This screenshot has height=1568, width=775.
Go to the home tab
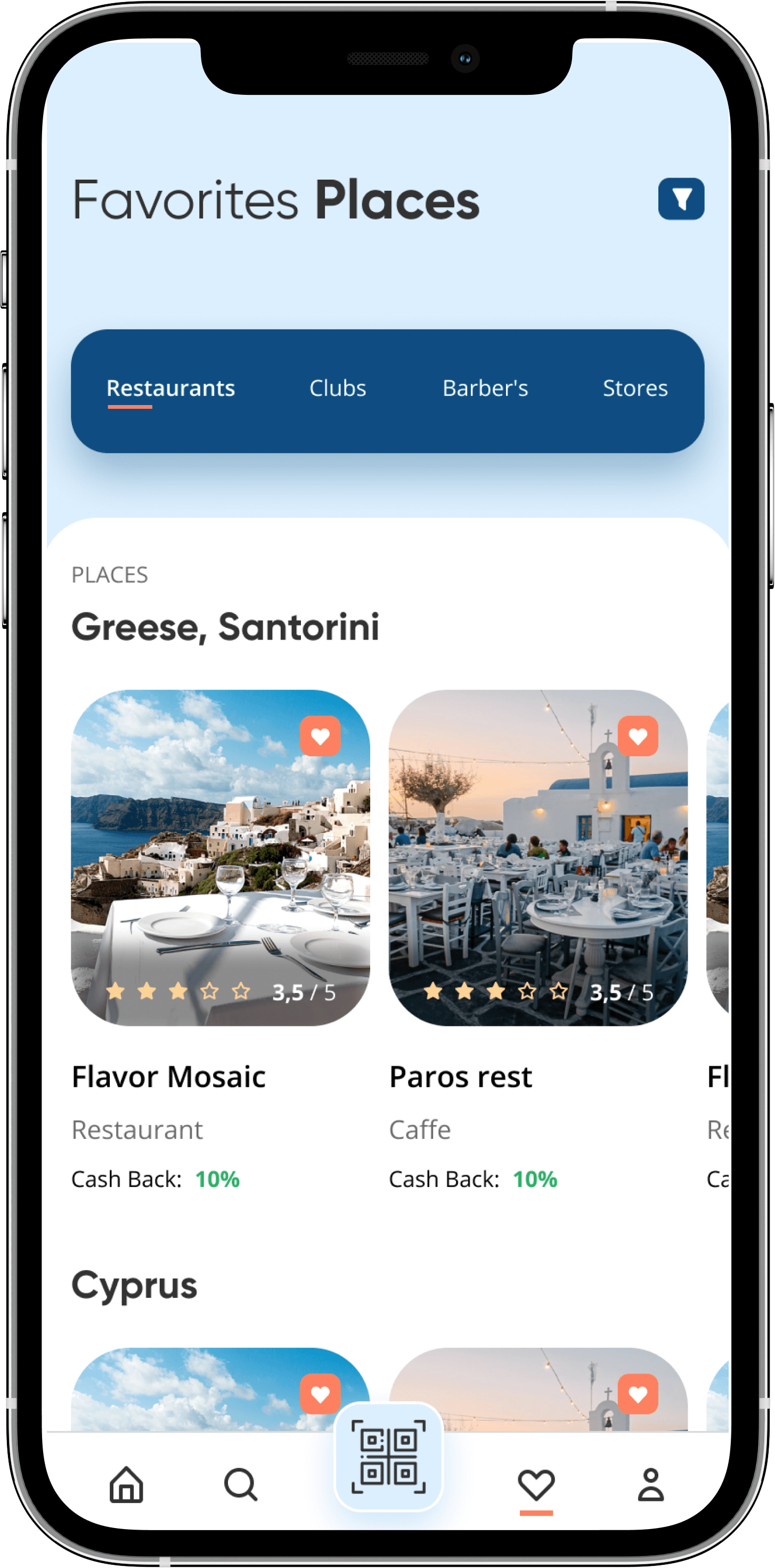(x=127, y=1485)
